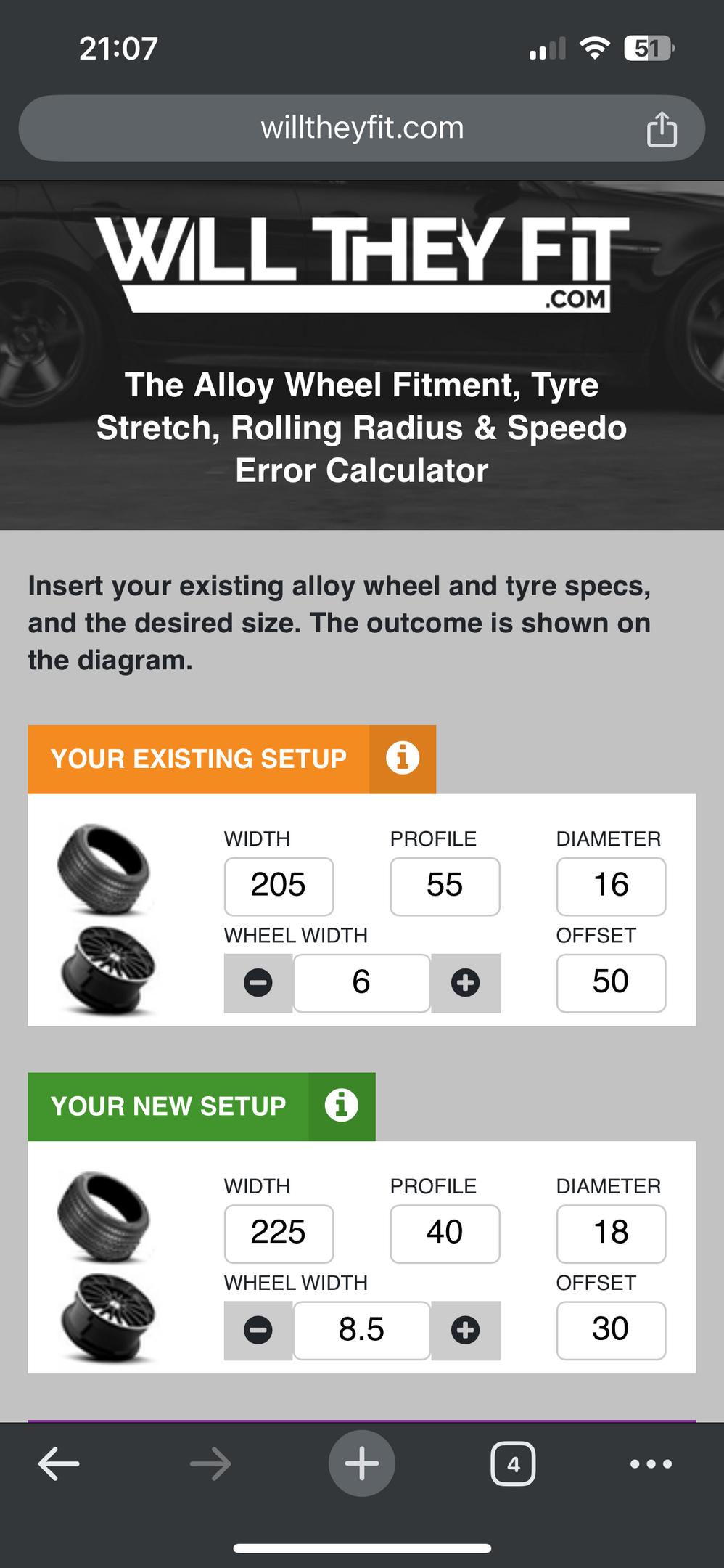The width and height of the screenshot is (724, 1568).
Task: Edit new offset field 30
Action: (611, 1330)
